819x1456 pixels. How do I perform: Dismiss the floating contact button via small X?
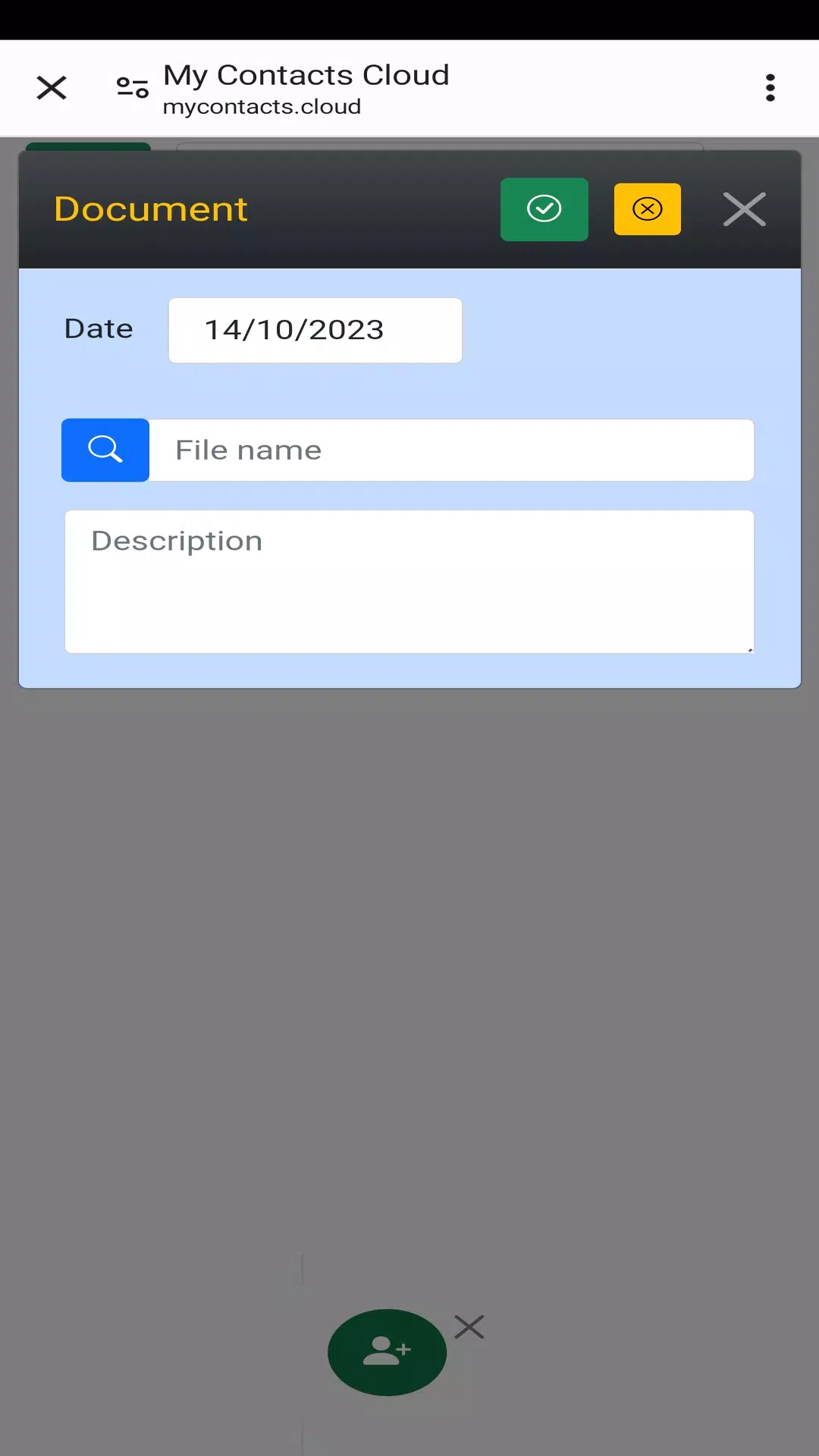[x=469, y=1326]
